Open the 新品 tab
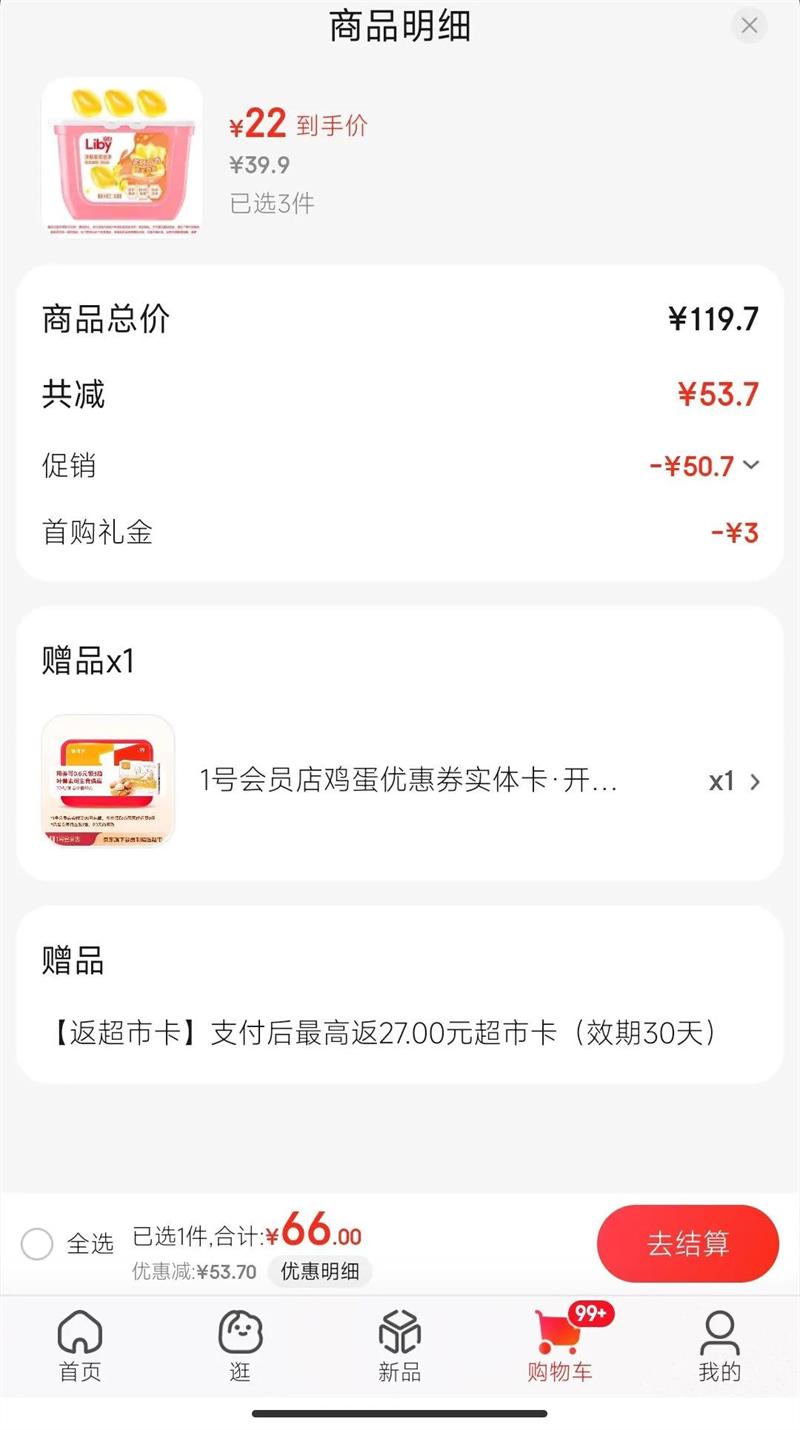 [x=399, y=1346]
